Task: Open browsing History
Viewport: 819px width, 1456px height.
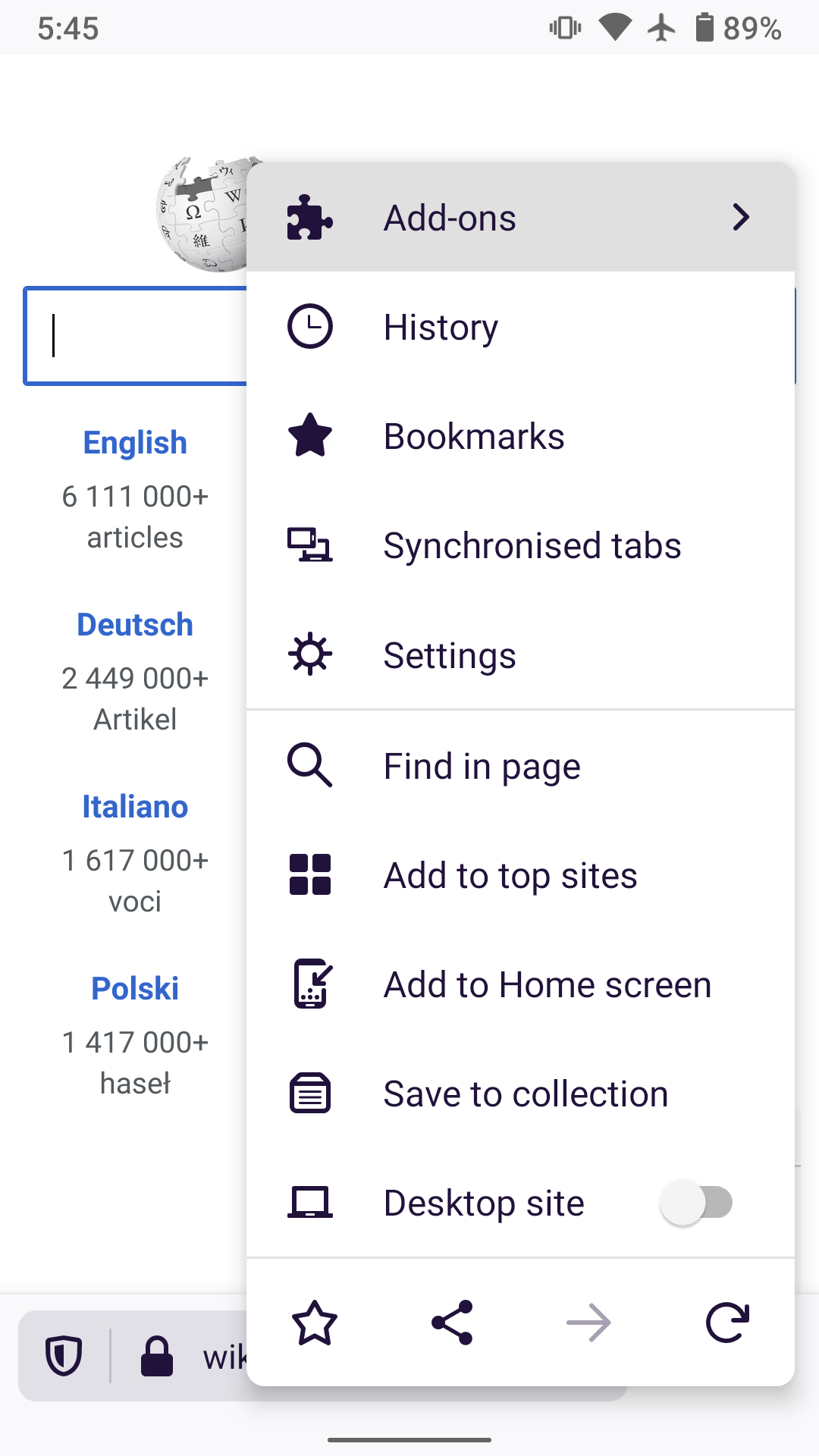Action: point(520,328)
